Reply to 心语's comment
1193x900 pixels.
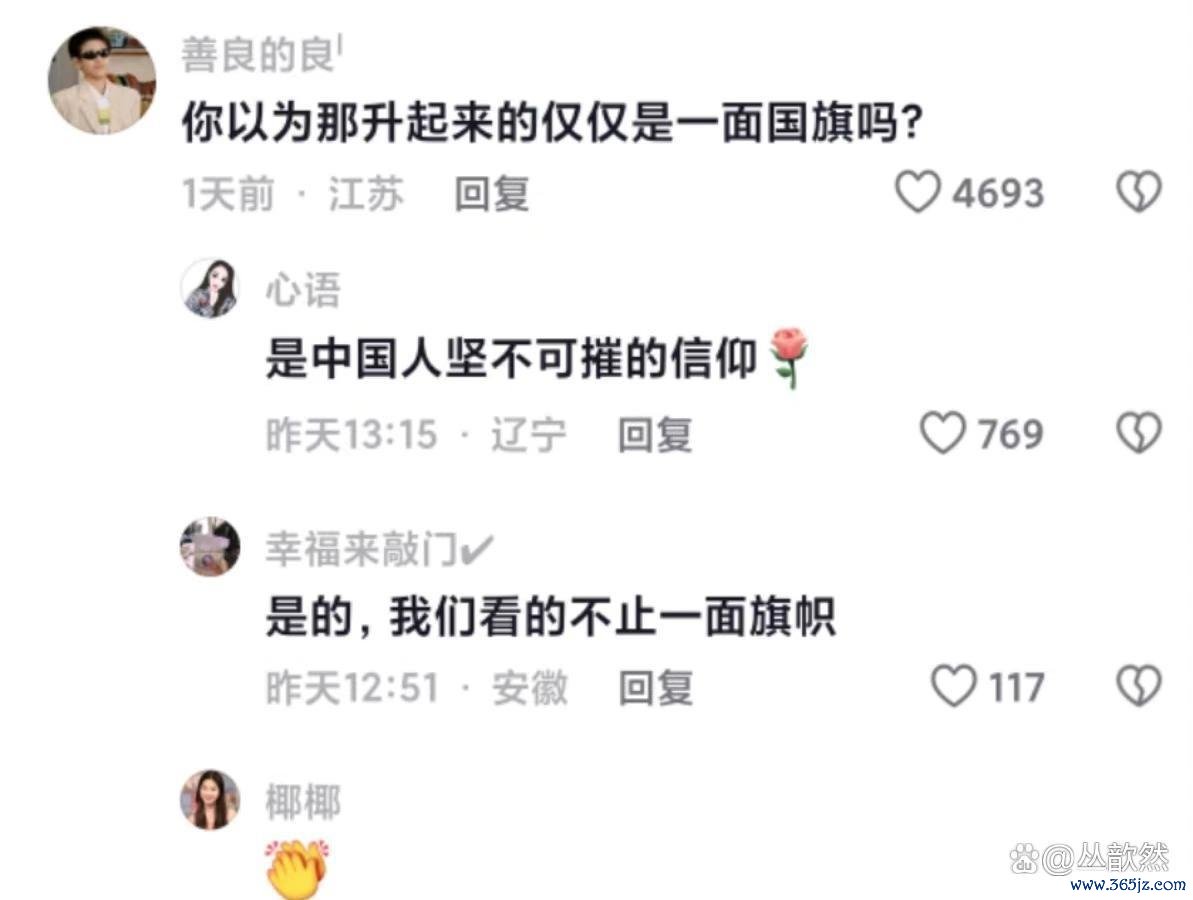(655, 435)
